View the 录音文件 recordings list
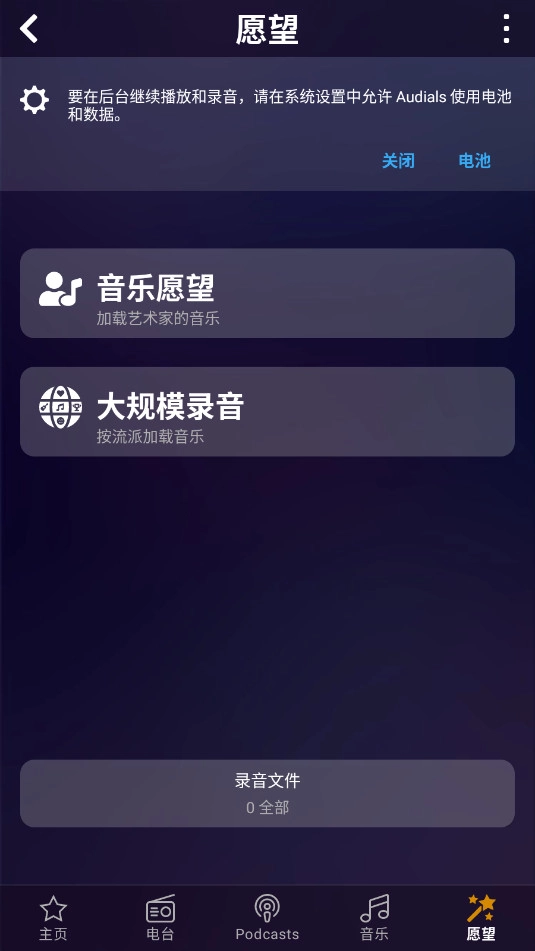535x951 pixels. click(268, 793)
